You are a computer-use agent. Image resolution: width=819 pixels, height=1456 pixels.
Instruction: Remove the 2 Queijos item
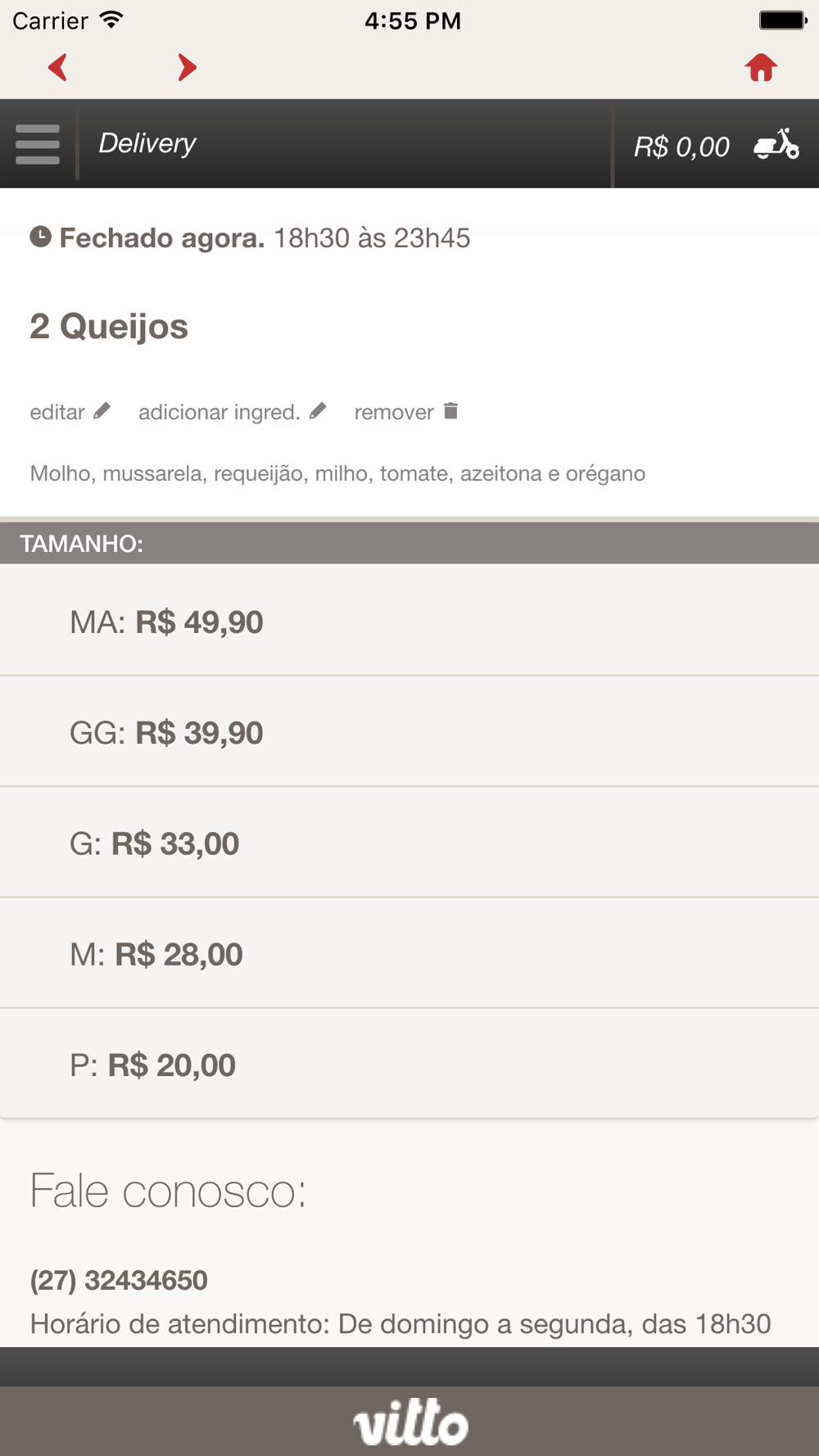pos(406,412)
